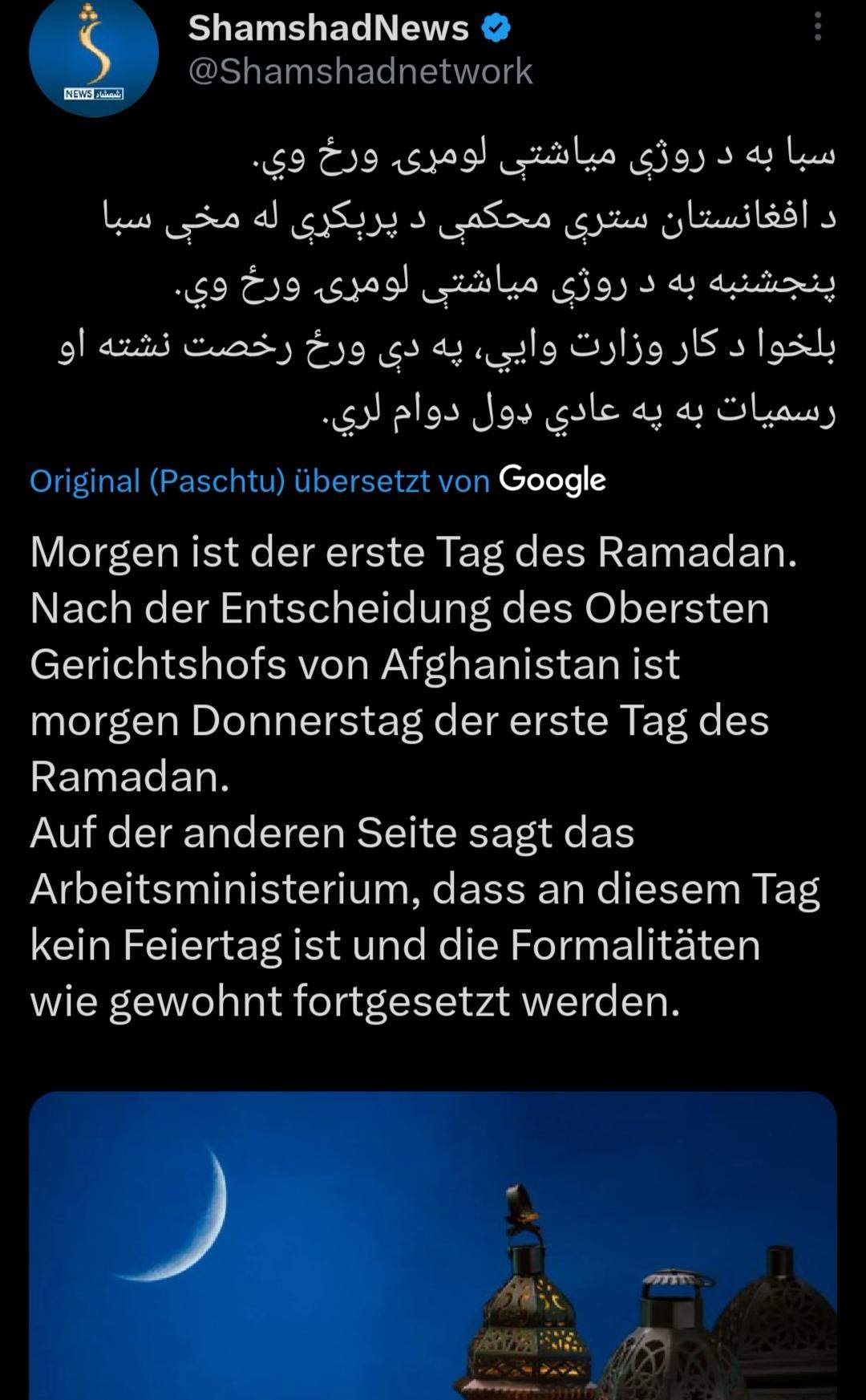Open the crescent moon image in the tweet
Screen dimensions: 866x1400
tap(433, 1244)
